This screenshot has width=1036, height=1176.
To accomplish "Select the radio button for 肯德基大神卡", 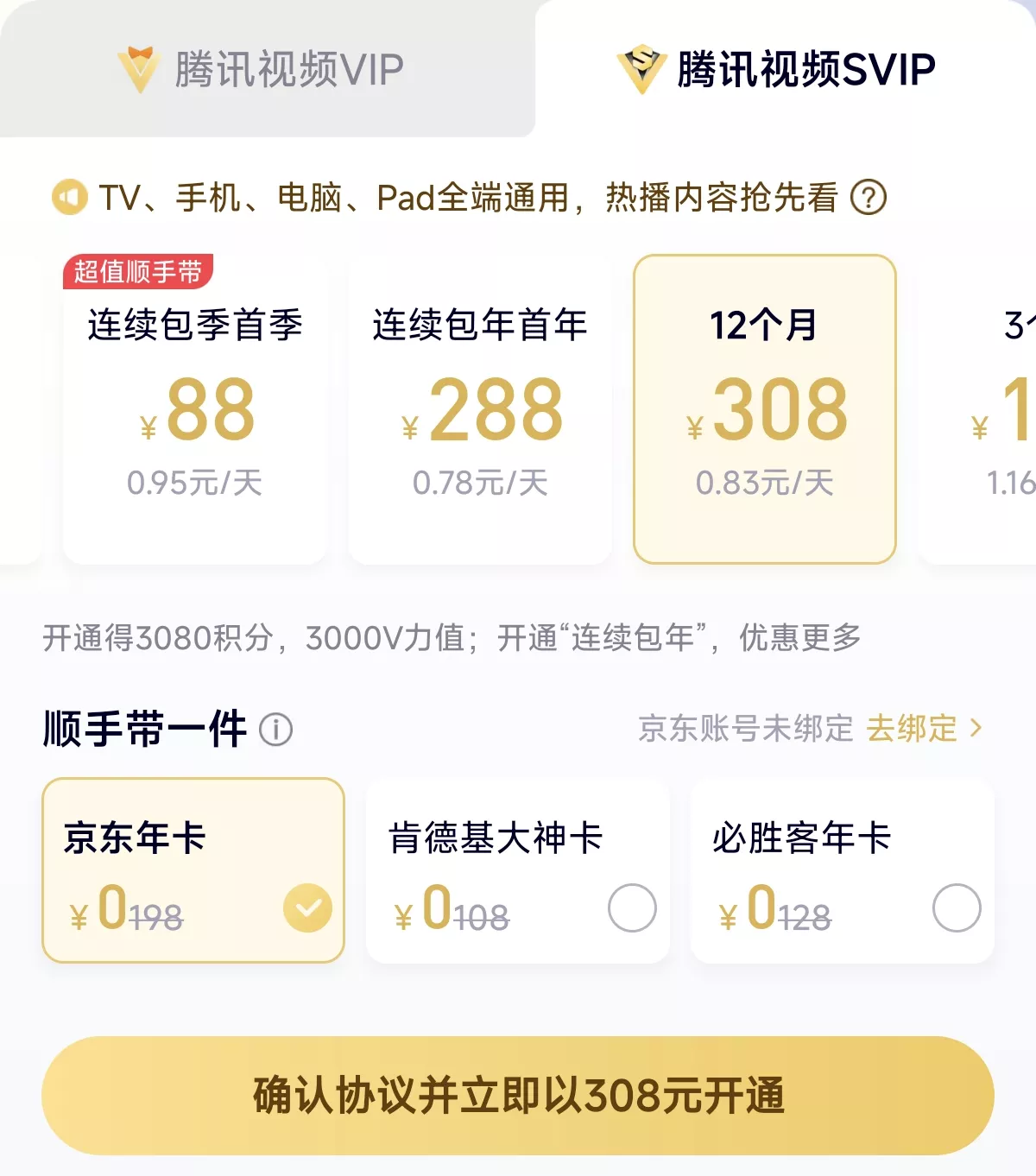I will (x=633, y=909).
